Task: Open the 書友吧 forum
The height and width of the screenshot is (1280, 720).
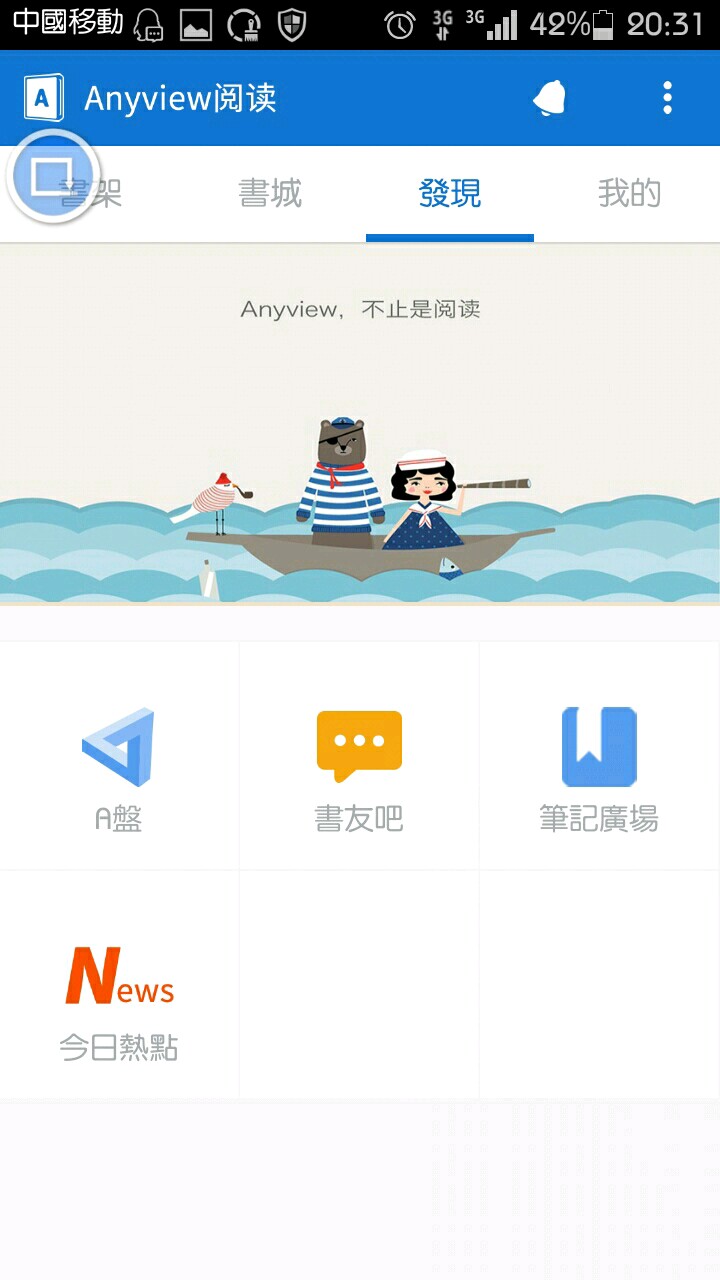Action: pyautogui.click(x=359, y=756)
